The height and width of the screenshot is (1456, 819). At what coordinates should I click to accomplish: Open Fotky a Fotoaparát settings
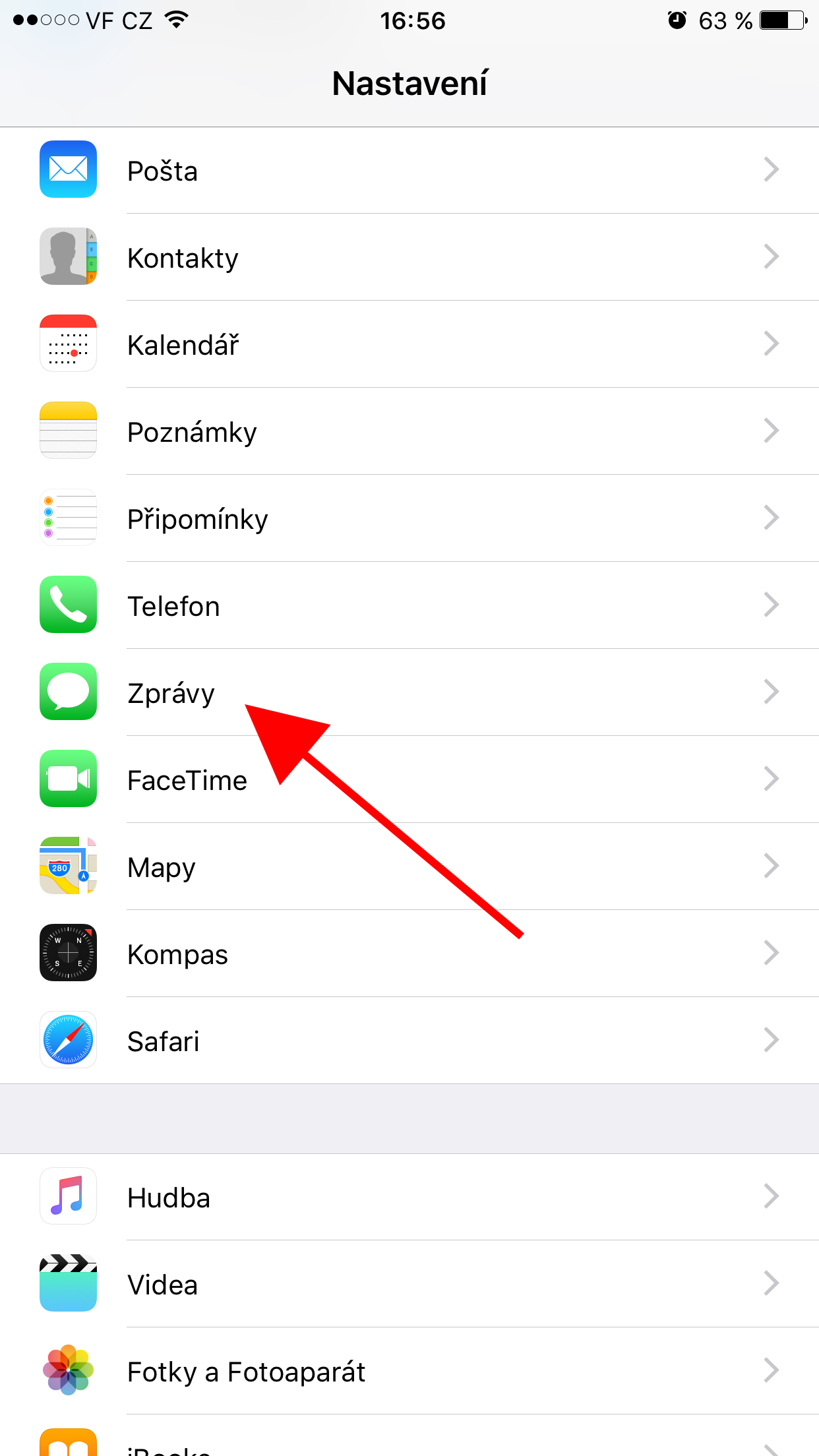click(409, 1371)
